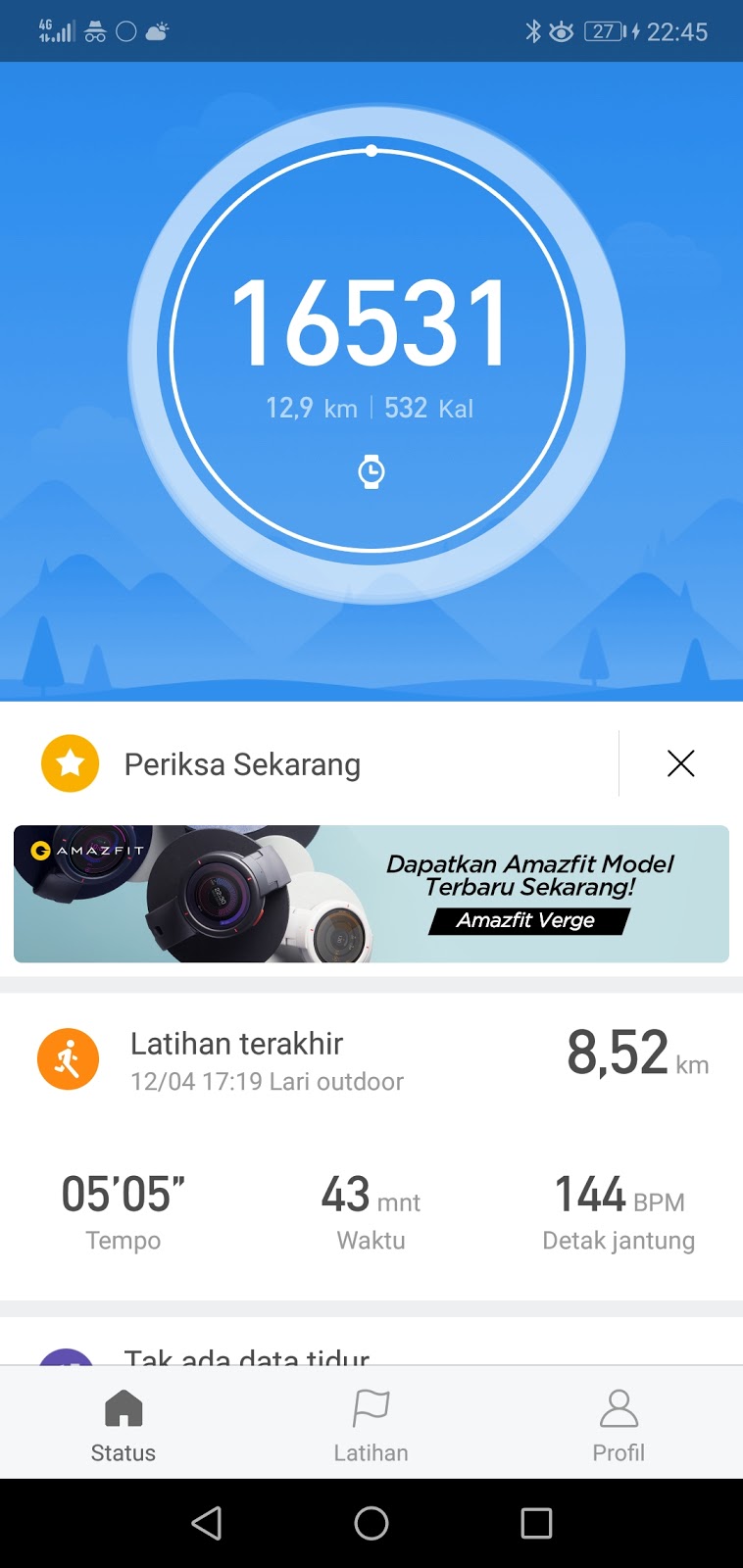
Task: Go to the home screen
Action: [371, 1523]
